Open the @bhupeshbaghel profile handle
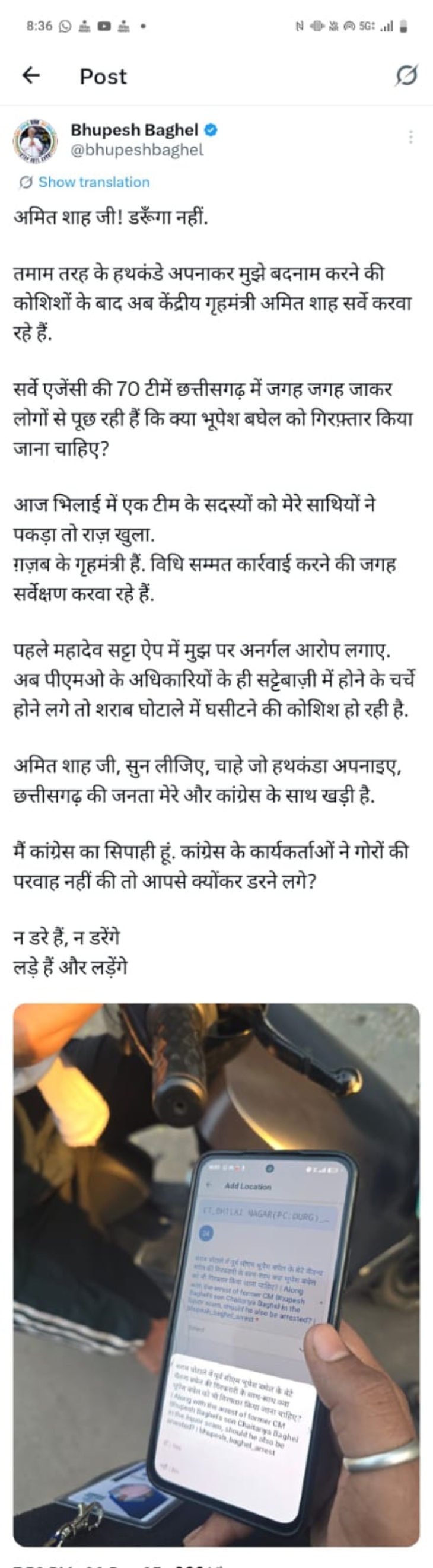433x1568 pixels. [x=137, y=150]
